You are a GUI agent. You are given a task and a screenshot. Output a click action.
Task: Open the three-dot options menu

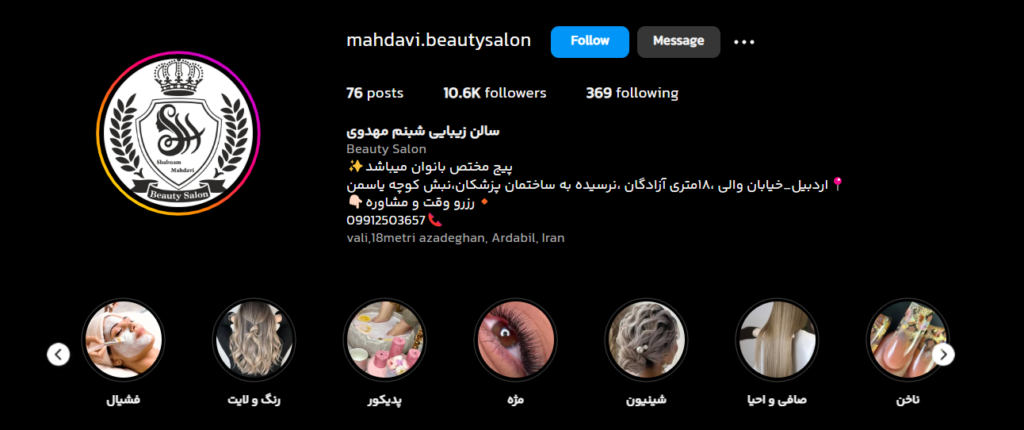pos(744,42)
